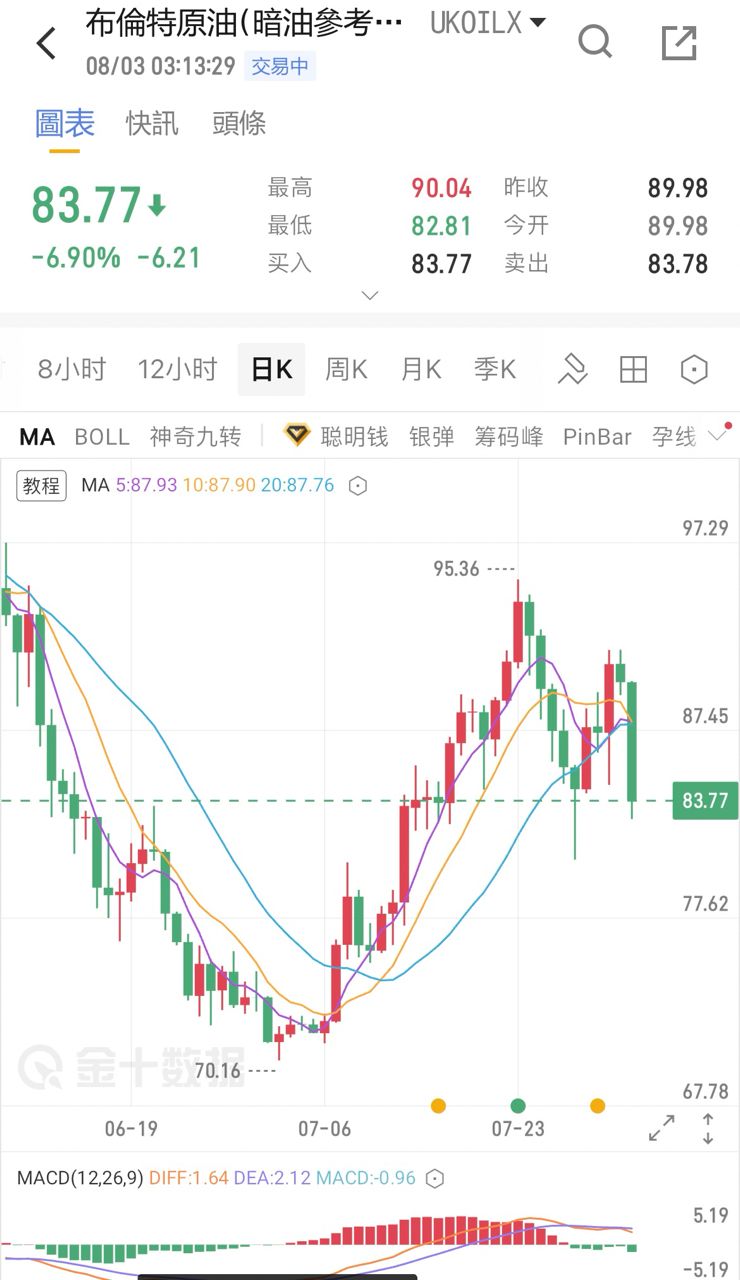Select the 季K chart period
The height and width of the screenshot is (1280, 740).
(495, 370)
